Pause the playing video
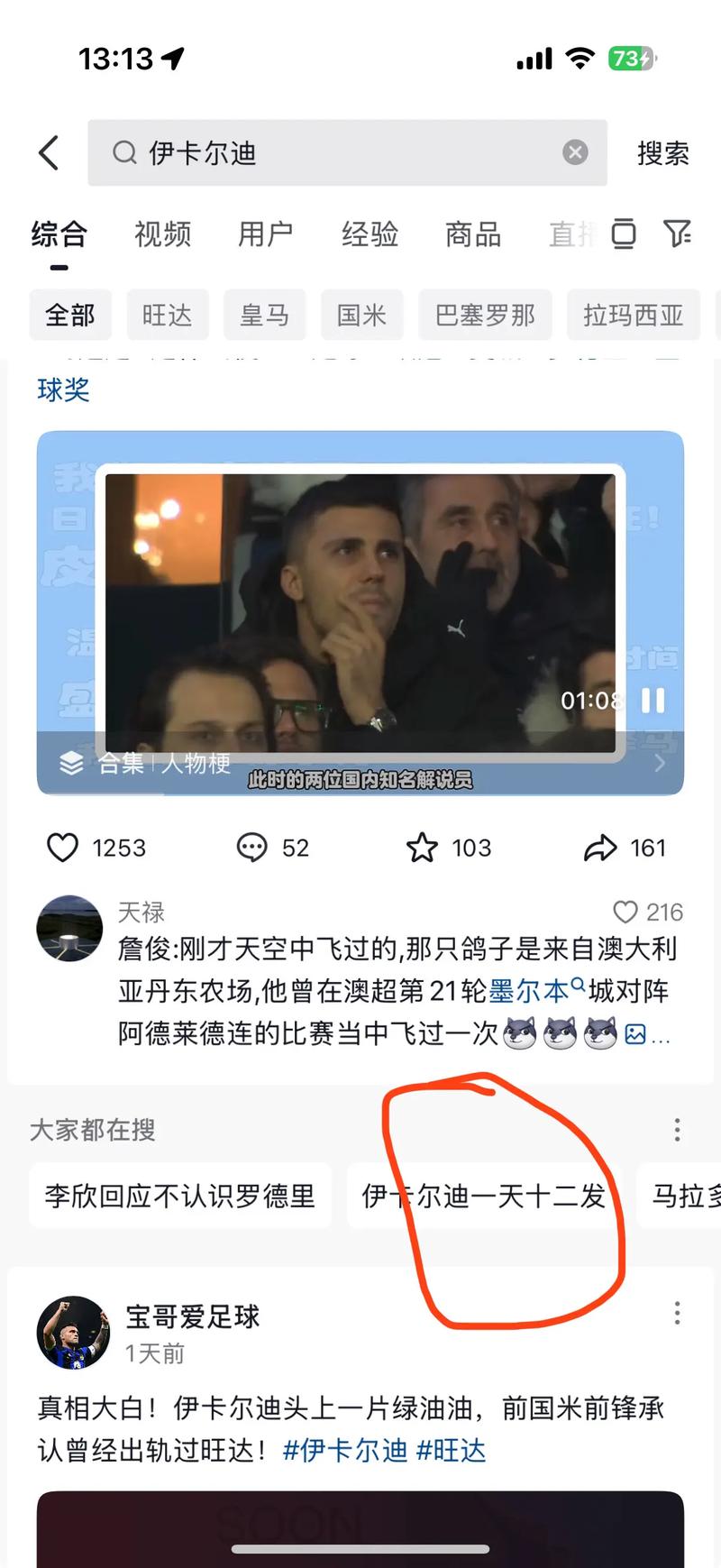Image resolution: width=721 pixels, height=1568 pixels. pos(651,701)
